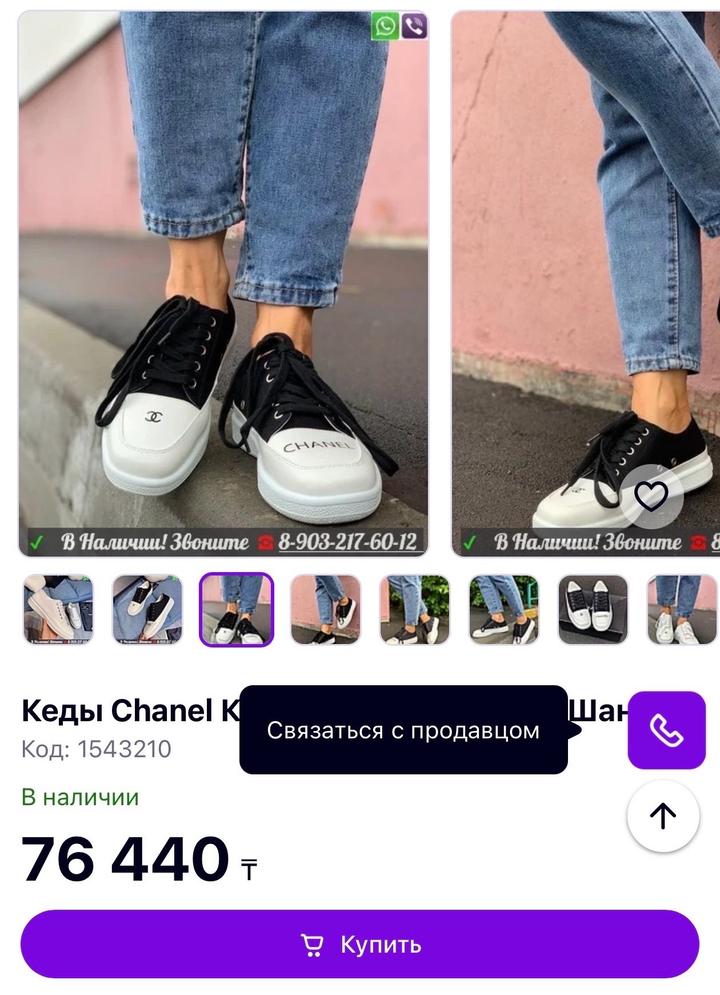Select the first thumbnail with white sneakers

(x=58, y=609)
